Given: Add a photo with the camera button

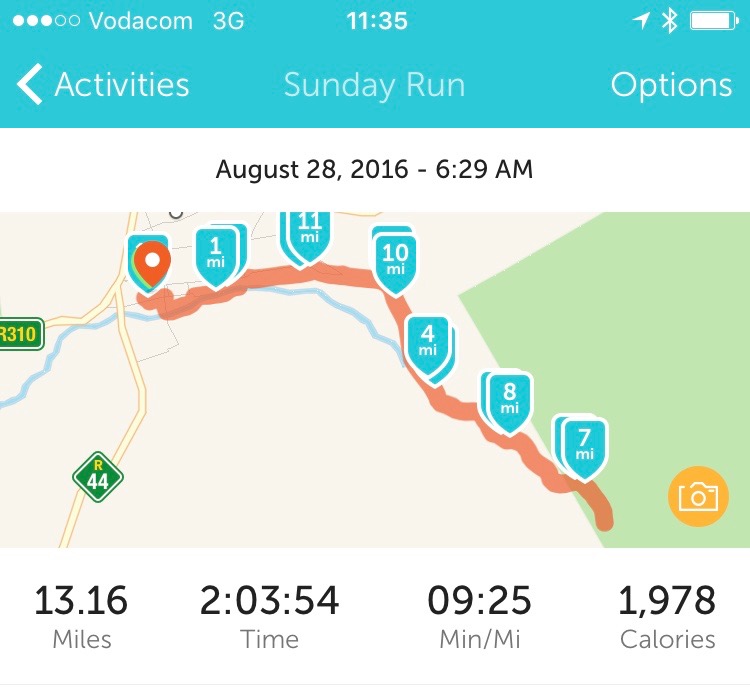Looking at the screenshot, I should [696, 497].
